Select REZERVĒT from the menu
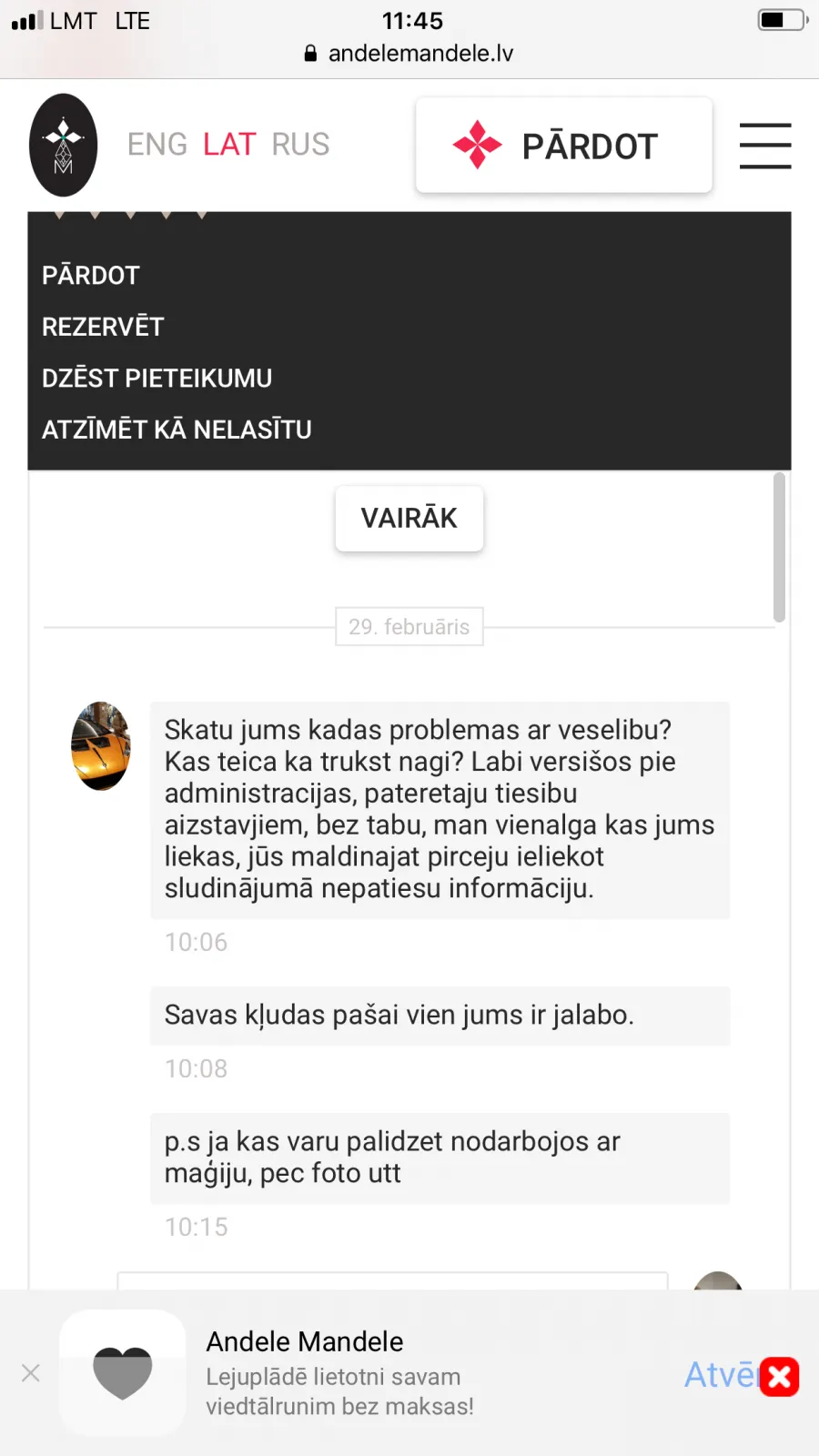This screenshot has width=819, height=1456. pos(103,327)
